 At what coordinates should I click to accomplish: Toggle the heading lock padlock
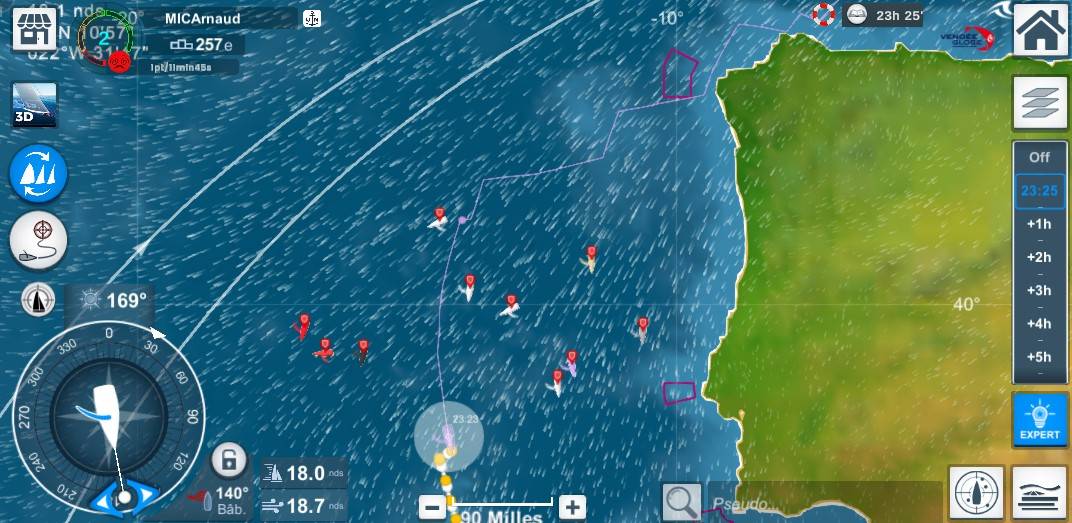pos(229,461)
